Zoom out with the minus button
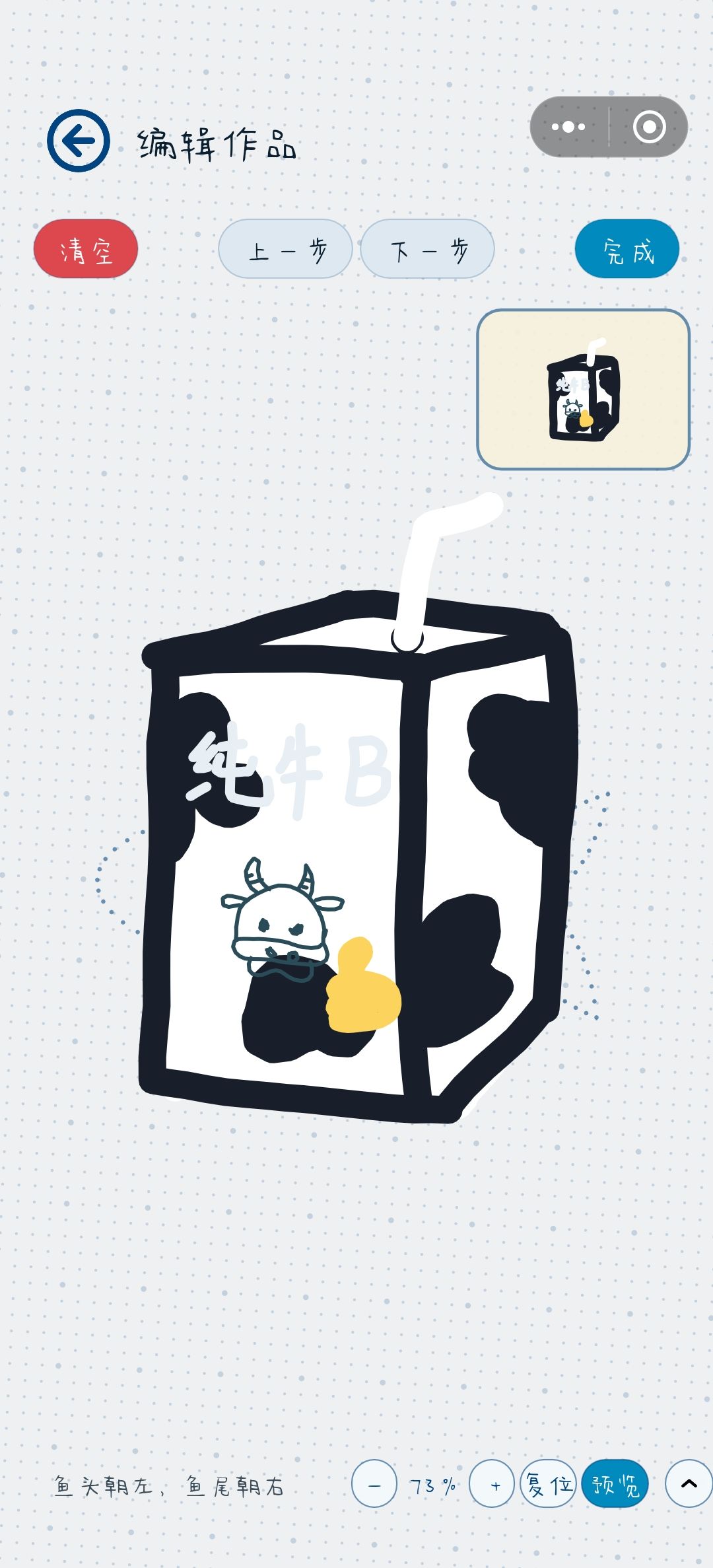Image resolution: width=713 pixels, height=1568 pixels. pyautogui.click(x=374, y=1483)
